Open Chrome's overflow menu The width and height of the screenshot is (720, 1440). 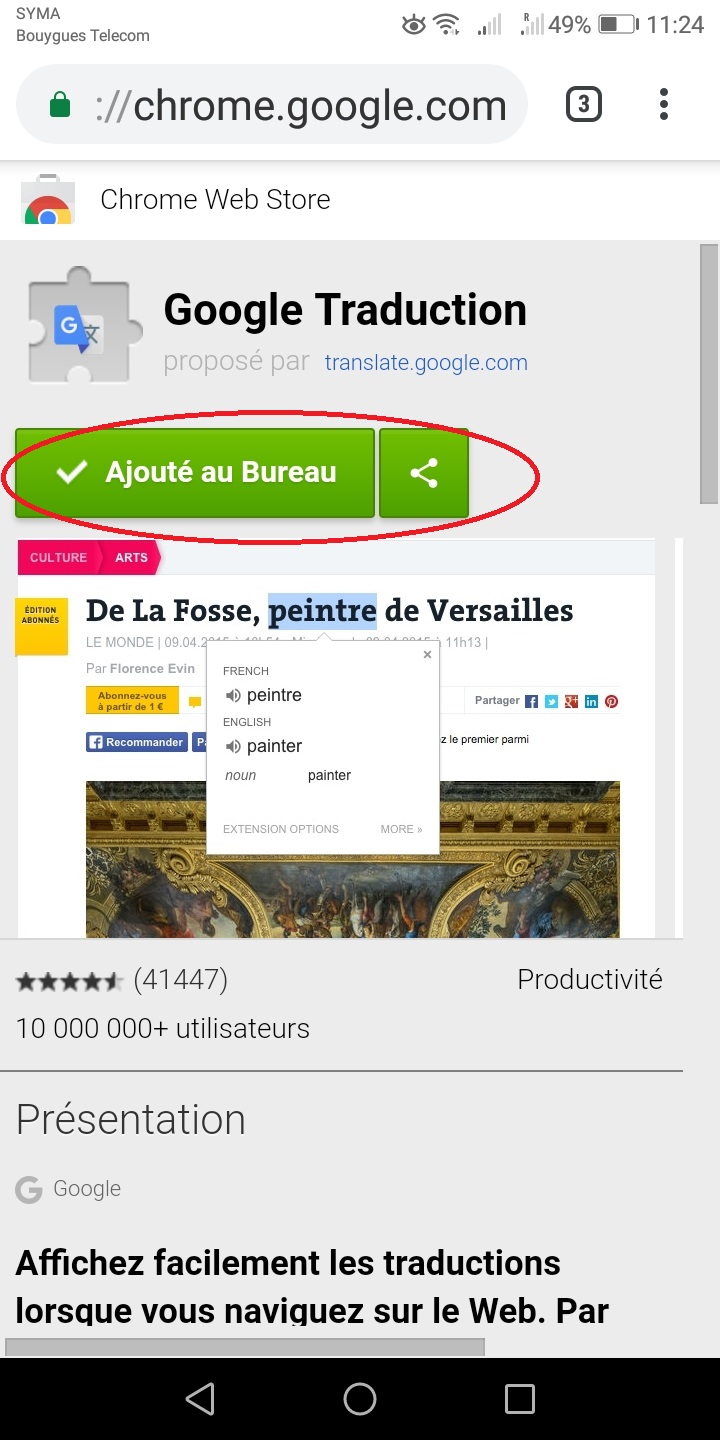coord(664,104)
